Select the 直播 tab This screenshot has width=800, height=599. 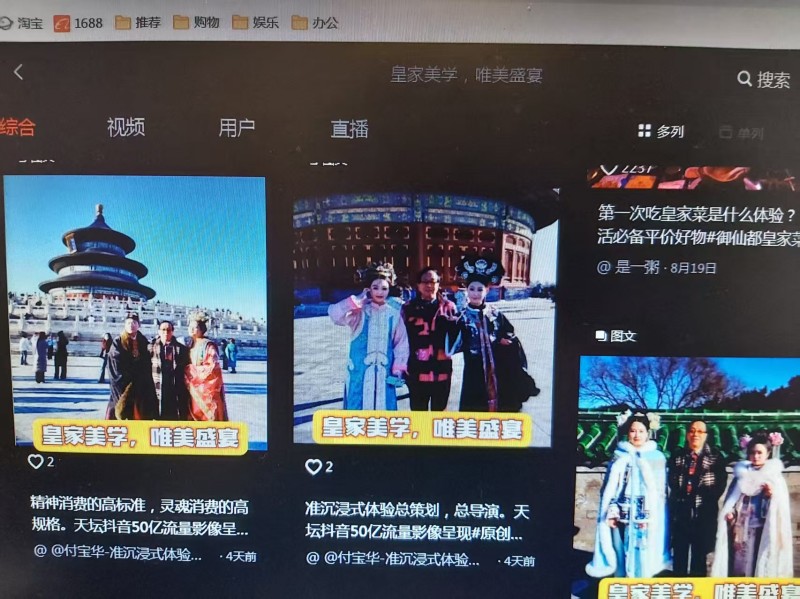(349, 129)
